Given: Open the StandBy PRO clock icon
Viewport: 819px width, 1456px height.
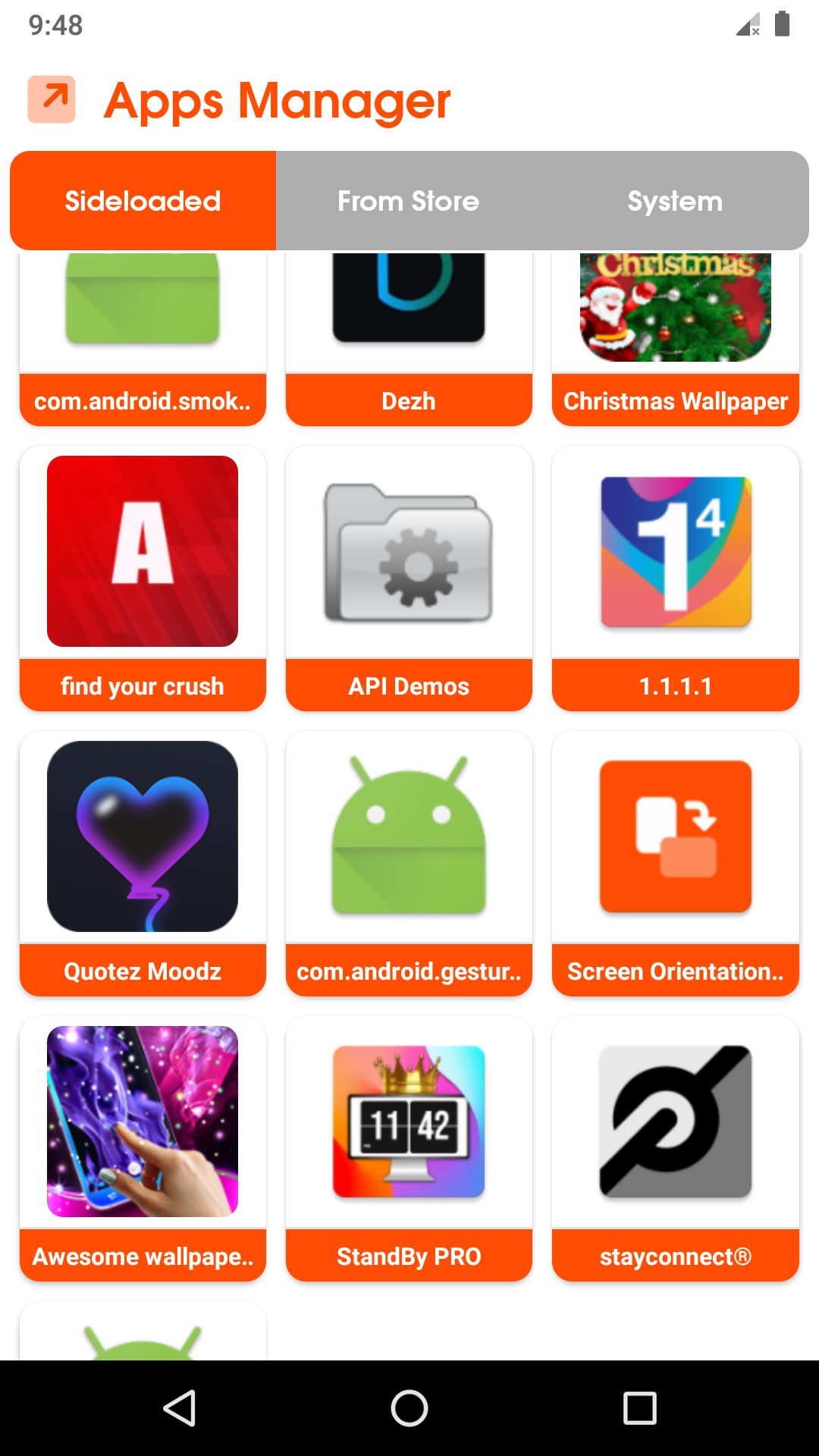Looking at the screenshot, I should point(409,1122).
